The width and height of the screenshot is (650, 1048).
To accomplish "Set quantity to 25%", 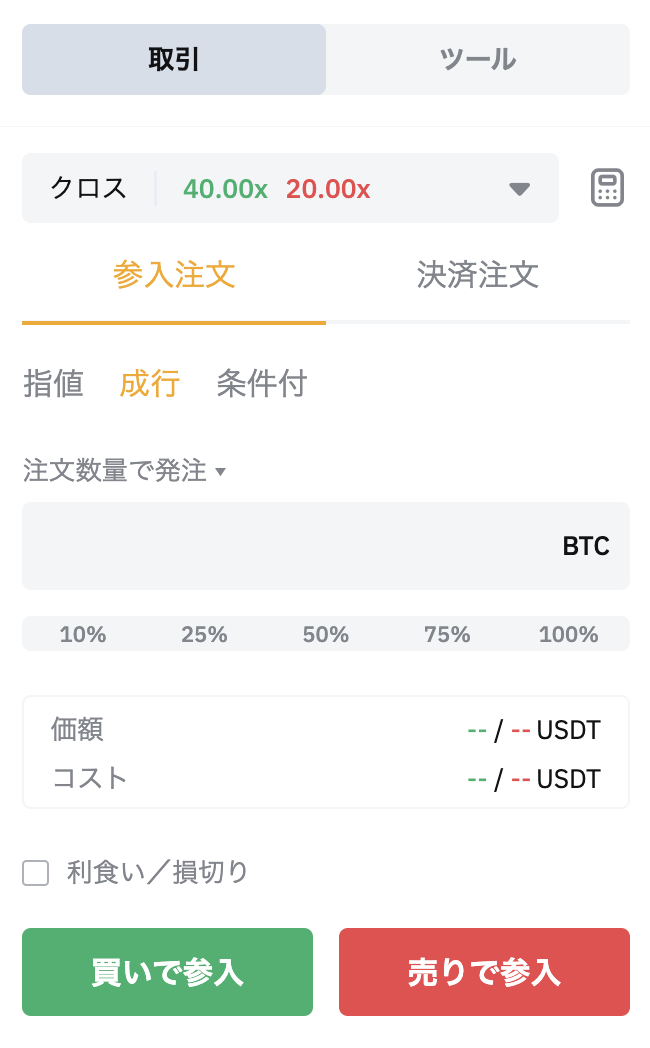I will [204, 634].
